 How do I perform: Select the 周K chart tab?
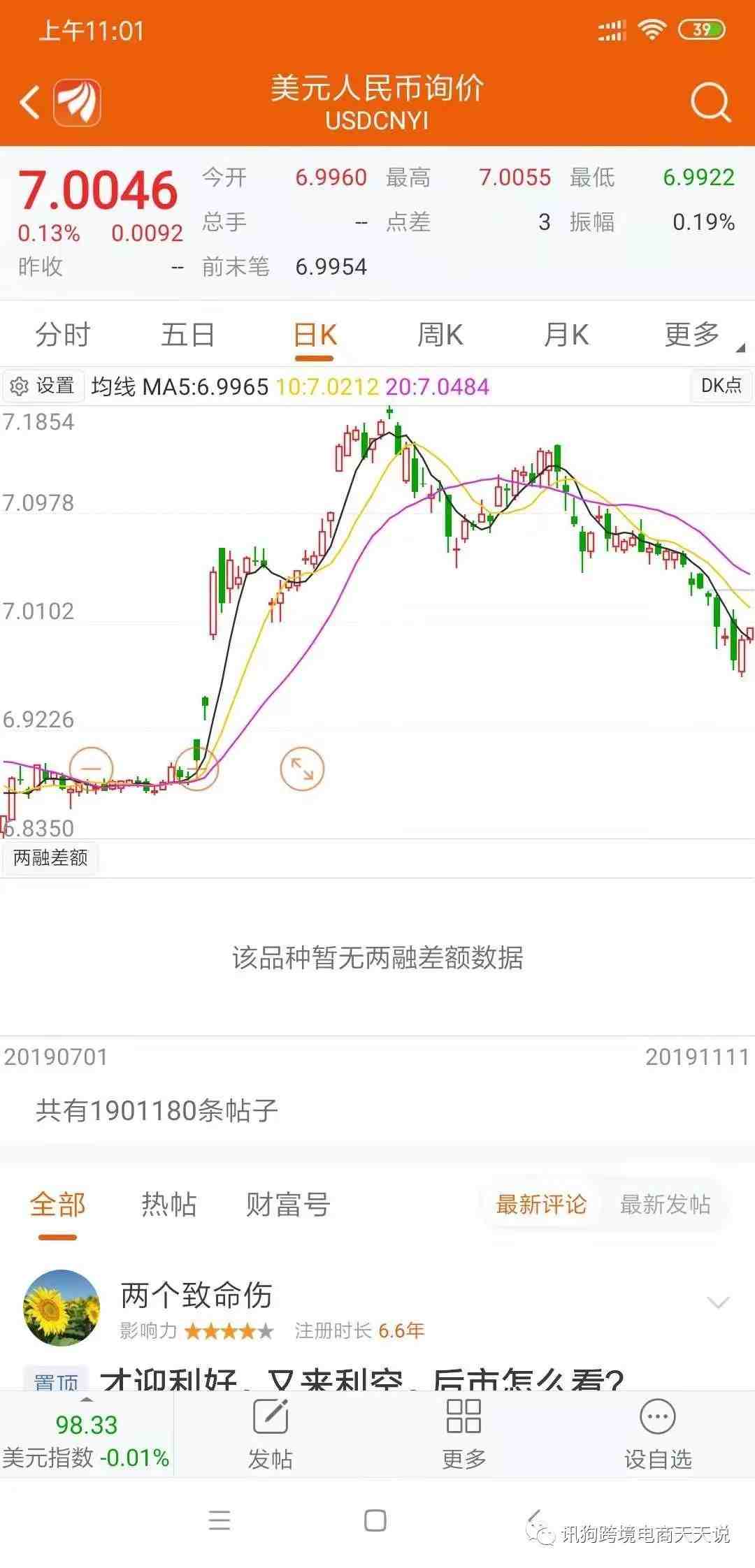(x=440, y=335)
